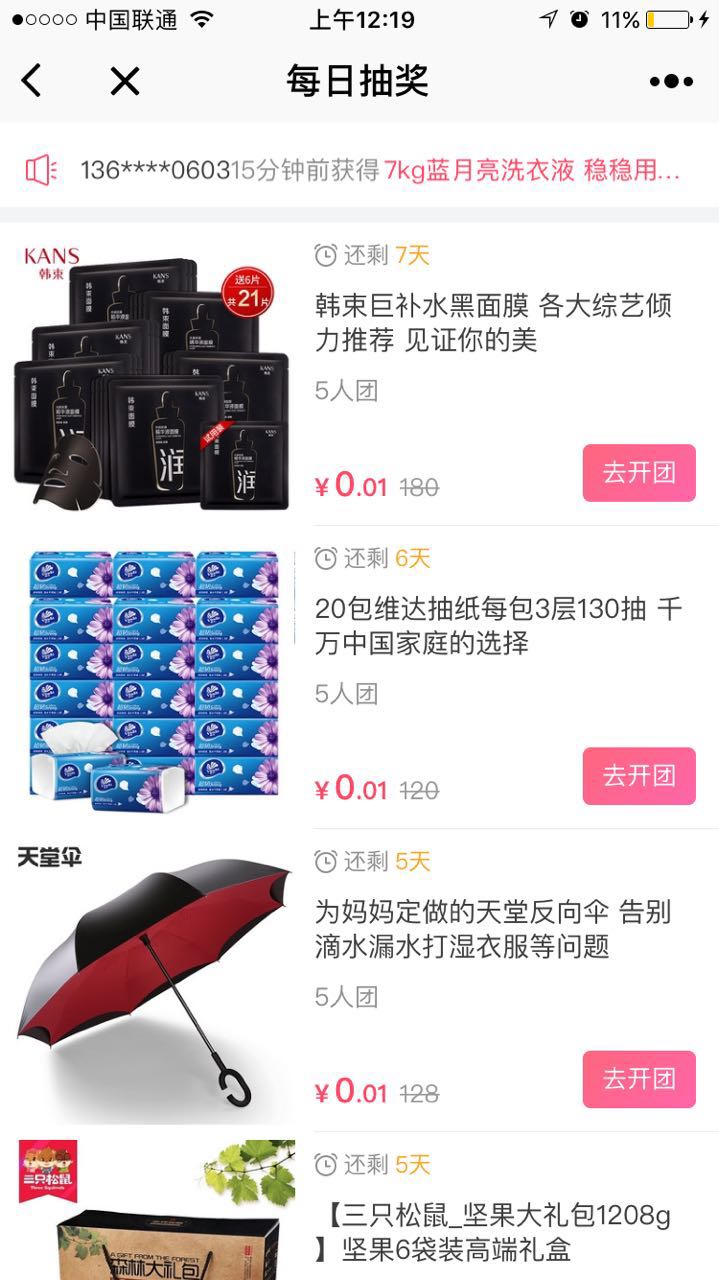The image size is (719, 1280).
Task: Start a group for 维达 tissue deal
Action: (638, 776)
